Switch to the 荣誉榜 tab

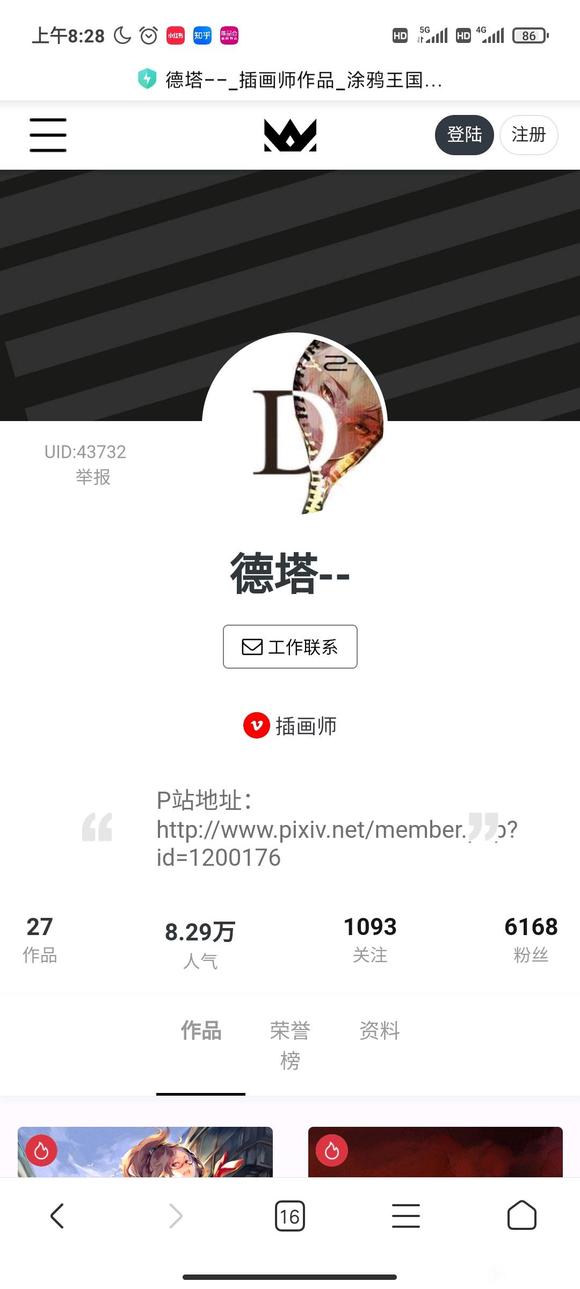[x=290, y=1045]
